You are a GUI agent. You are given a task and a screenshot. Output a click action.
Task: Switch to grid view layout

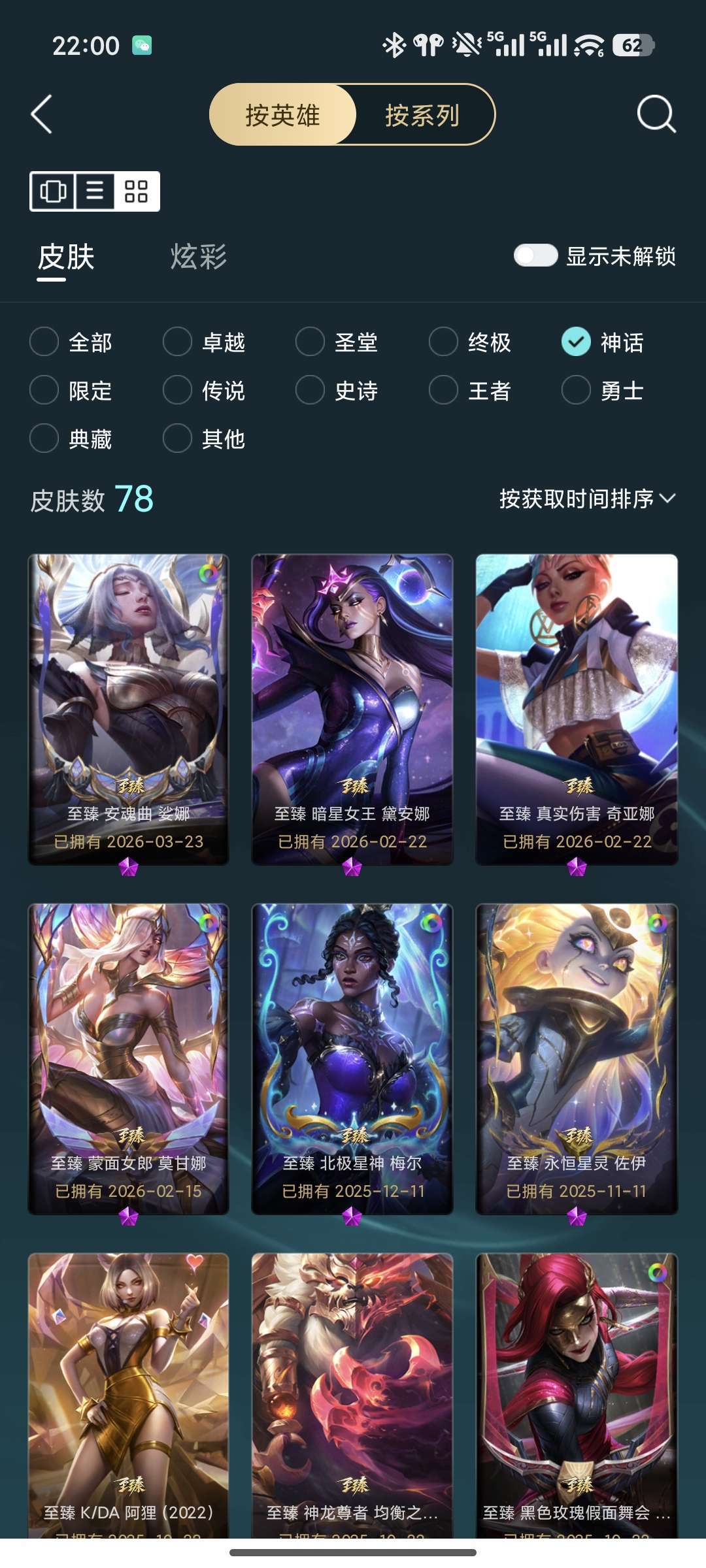(136, 191)
